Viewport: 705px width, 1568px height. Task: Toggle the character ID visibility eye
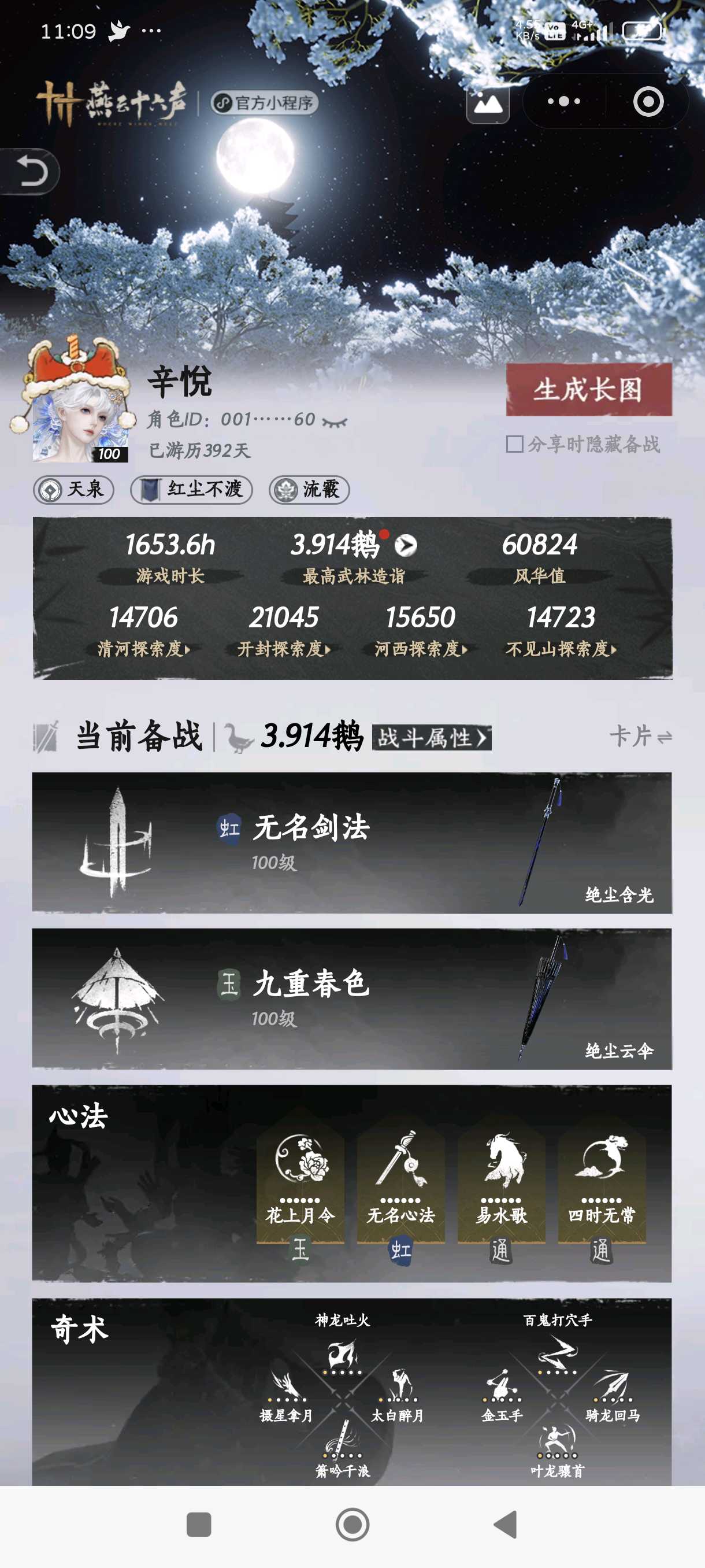pyautogui.click(x=335, y=421)
